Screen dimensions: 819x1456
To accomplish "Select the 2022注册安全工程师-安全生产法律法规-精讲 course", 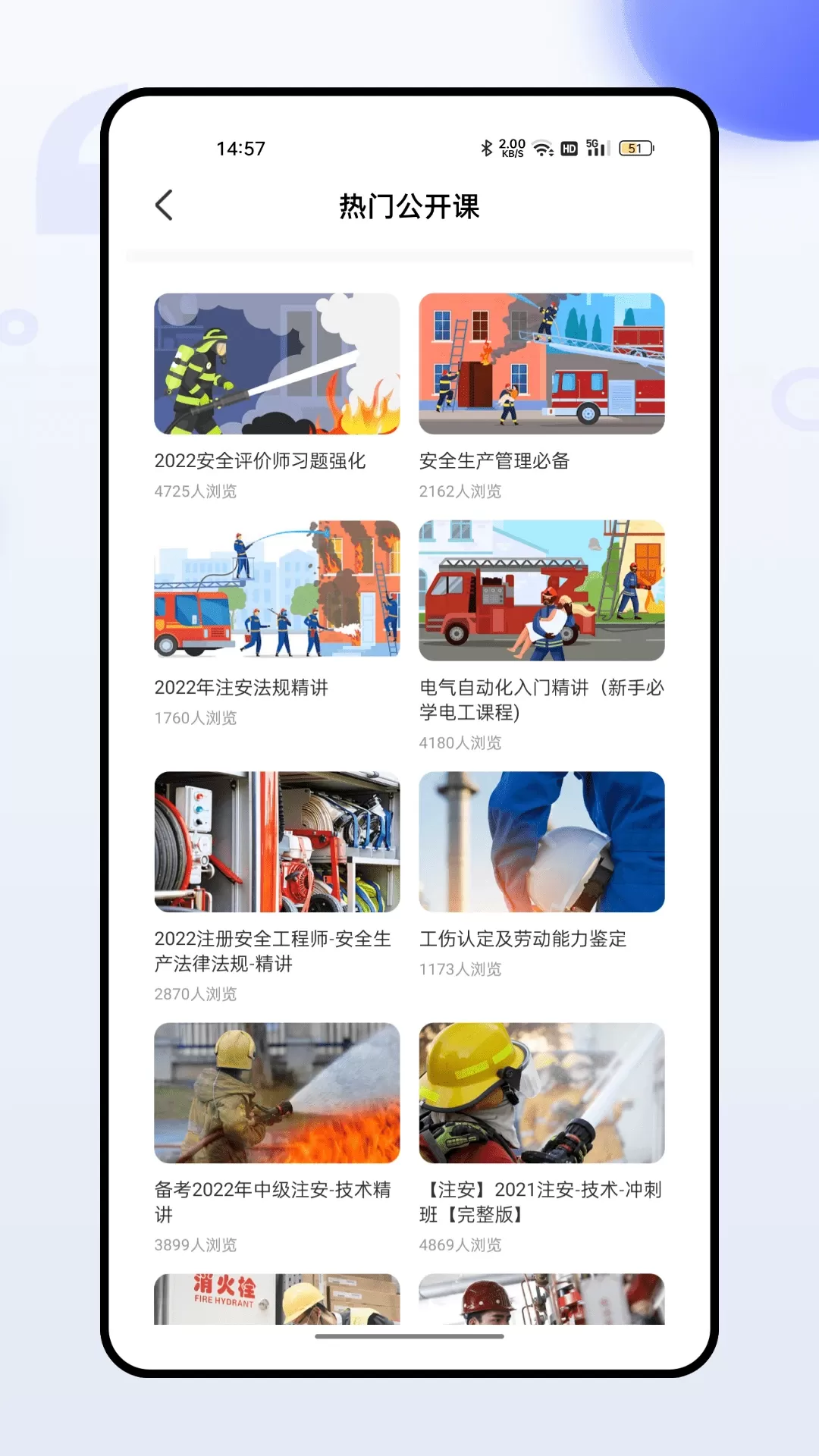I will tap(277, 842).
